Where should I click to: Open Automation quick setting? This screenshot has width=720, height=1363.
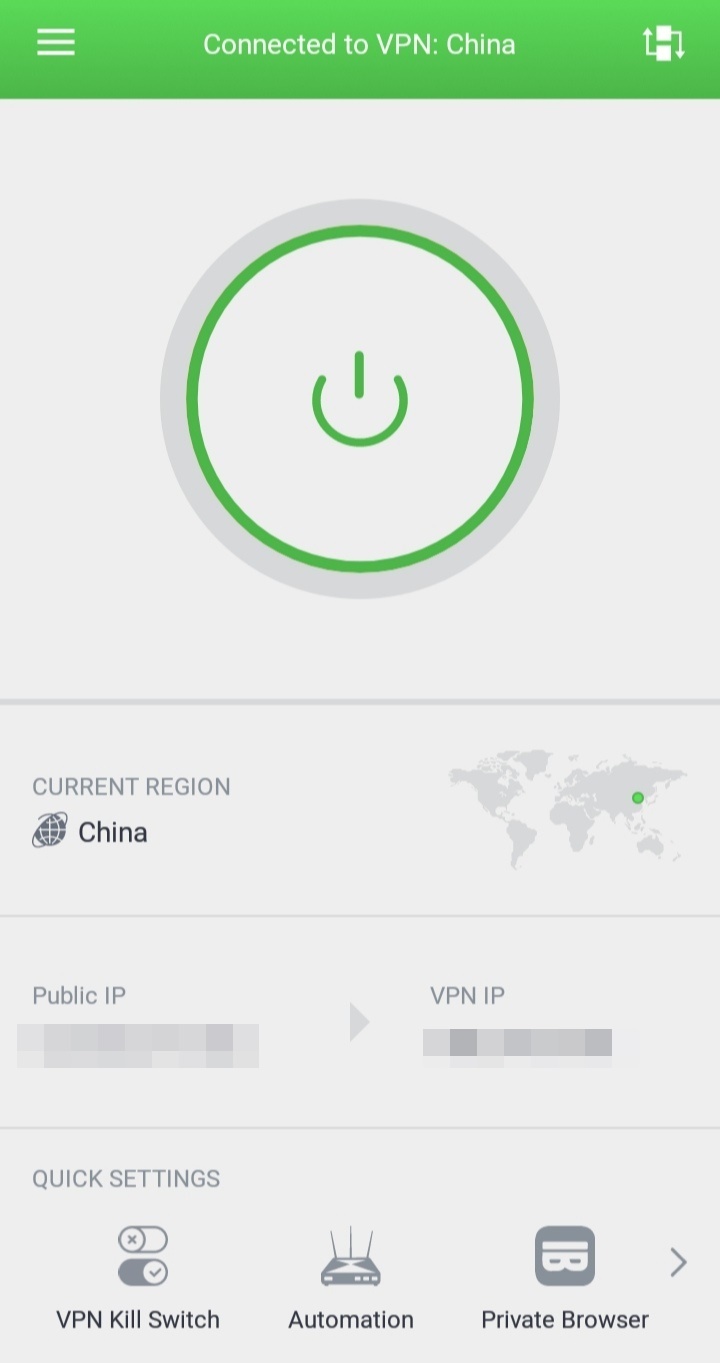[351, 1257]
